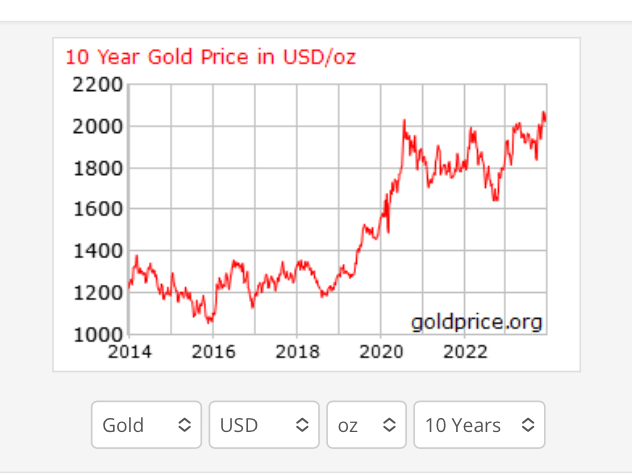632x476 pixels.
Task: Expand the oz weight unit dropdown
Action: click(366, 425)
